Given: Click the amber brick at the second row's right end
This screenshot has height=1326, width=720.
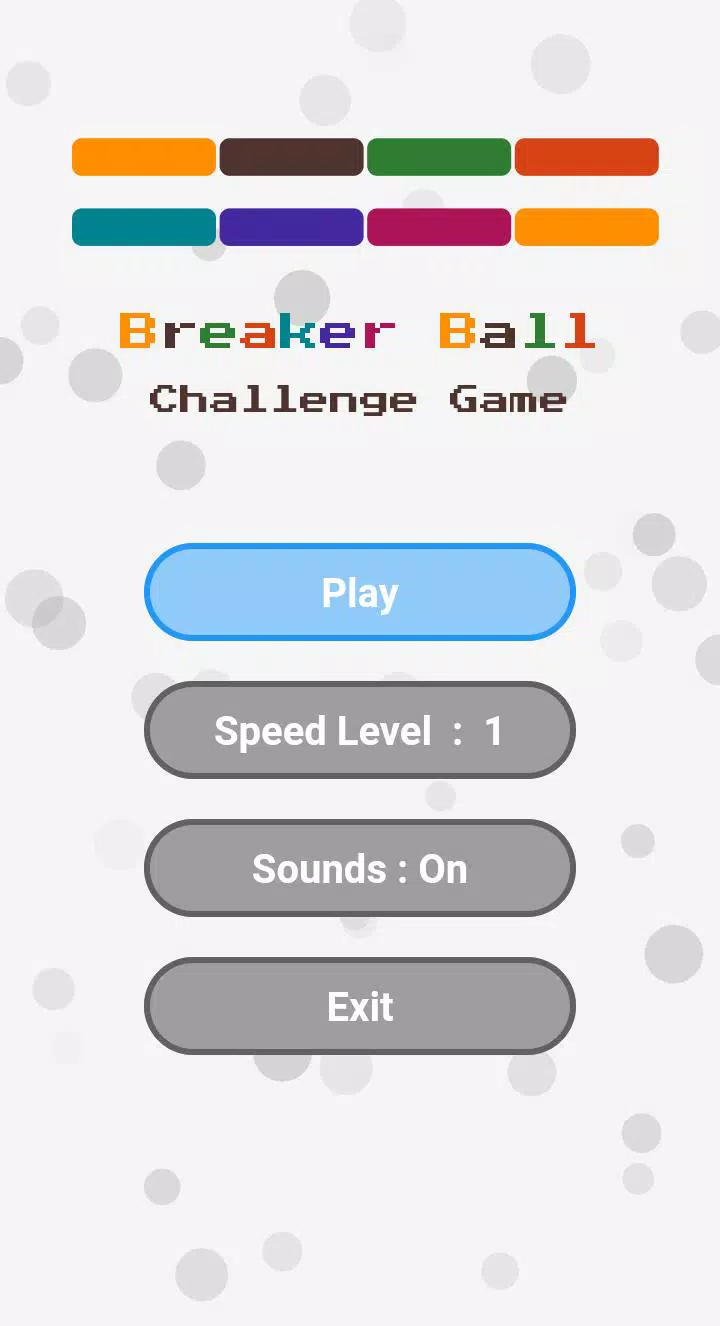Looking at the screenshot, I should (586, 227).
